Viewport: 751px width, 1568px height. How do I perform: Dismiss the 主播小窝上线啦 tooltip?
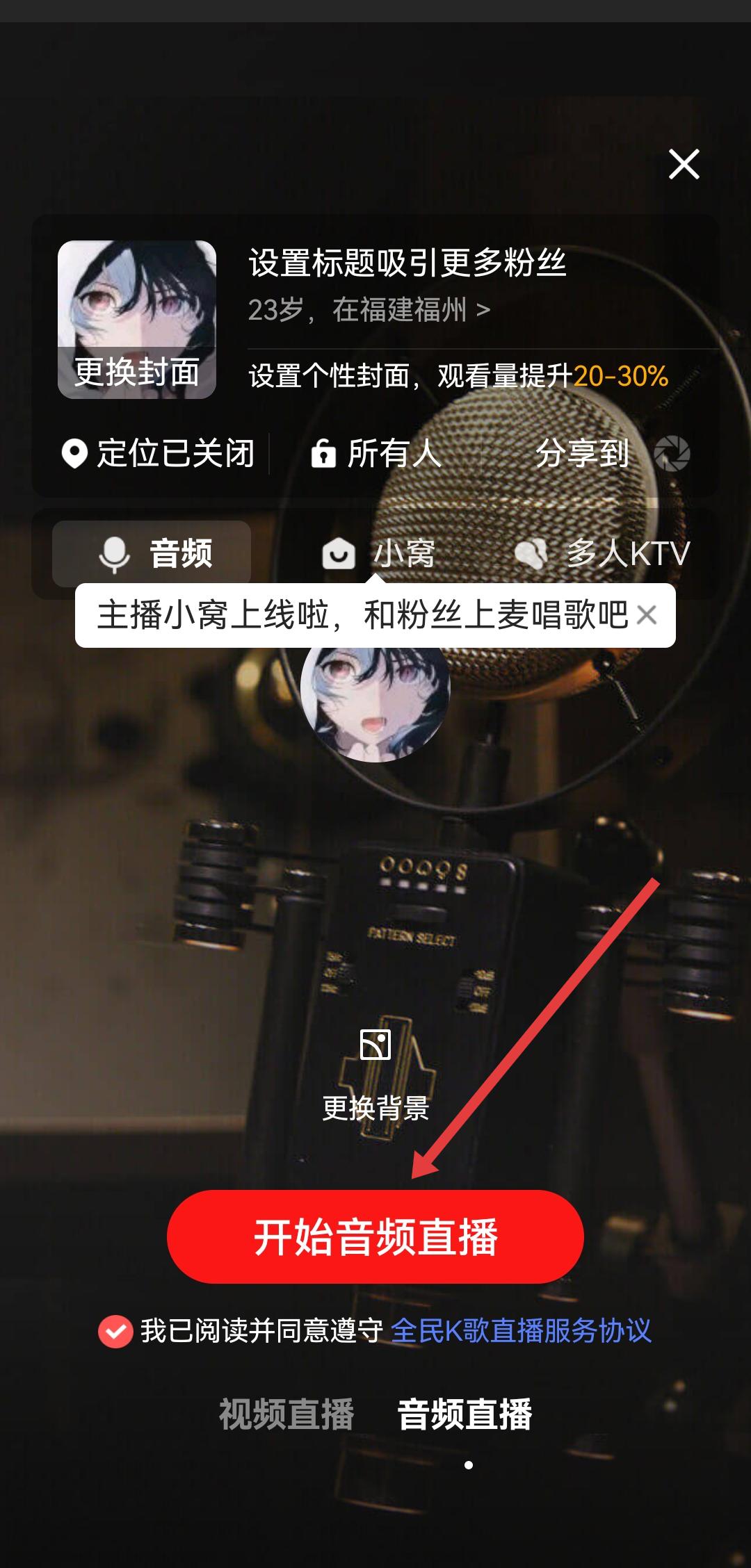(647, 615)
